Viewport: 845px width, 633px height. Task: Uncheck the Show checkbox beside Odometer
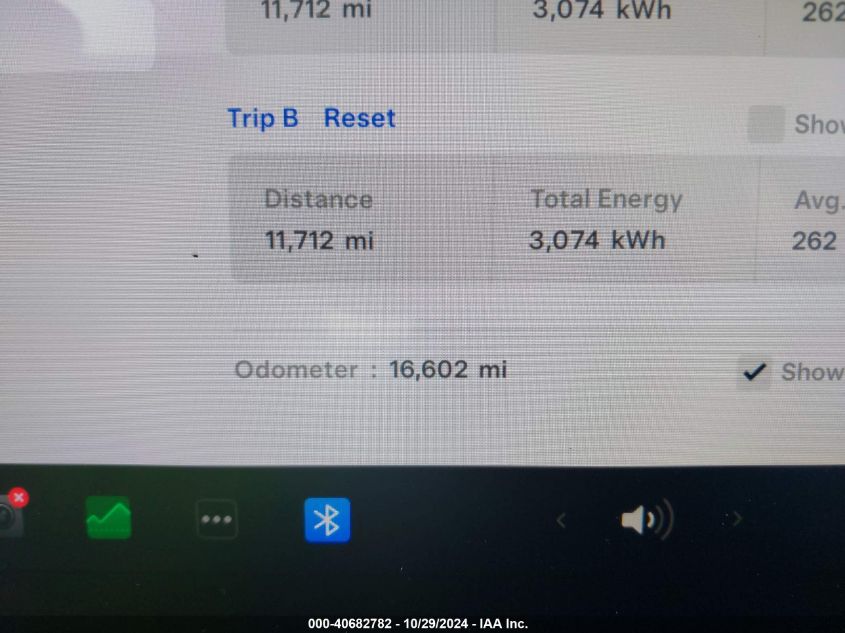pyautogui.click(x=754, y=372)
